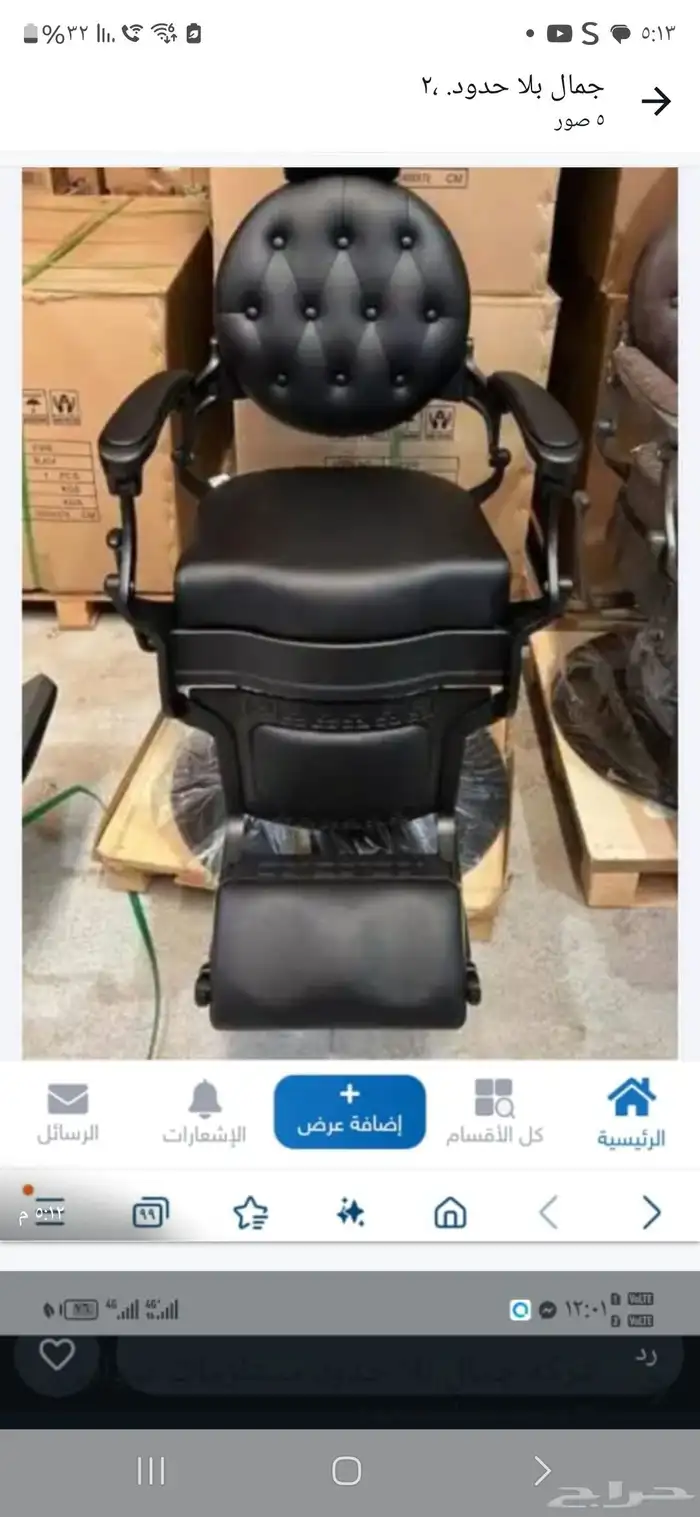Tap the browser toolbar's back arrow
The width and height of the screenshot is (700, 1517).
point(651,1213)
